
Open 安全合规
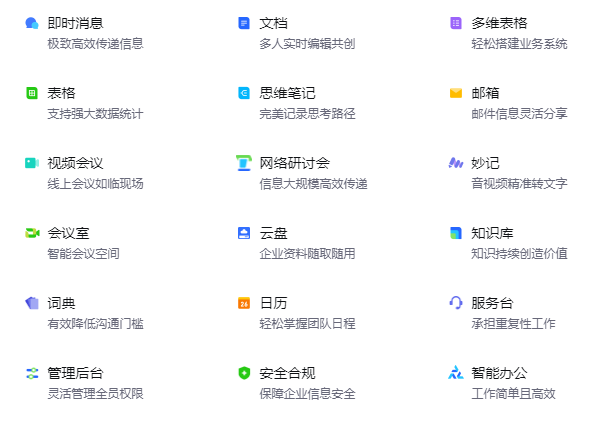tap(287, 373)
